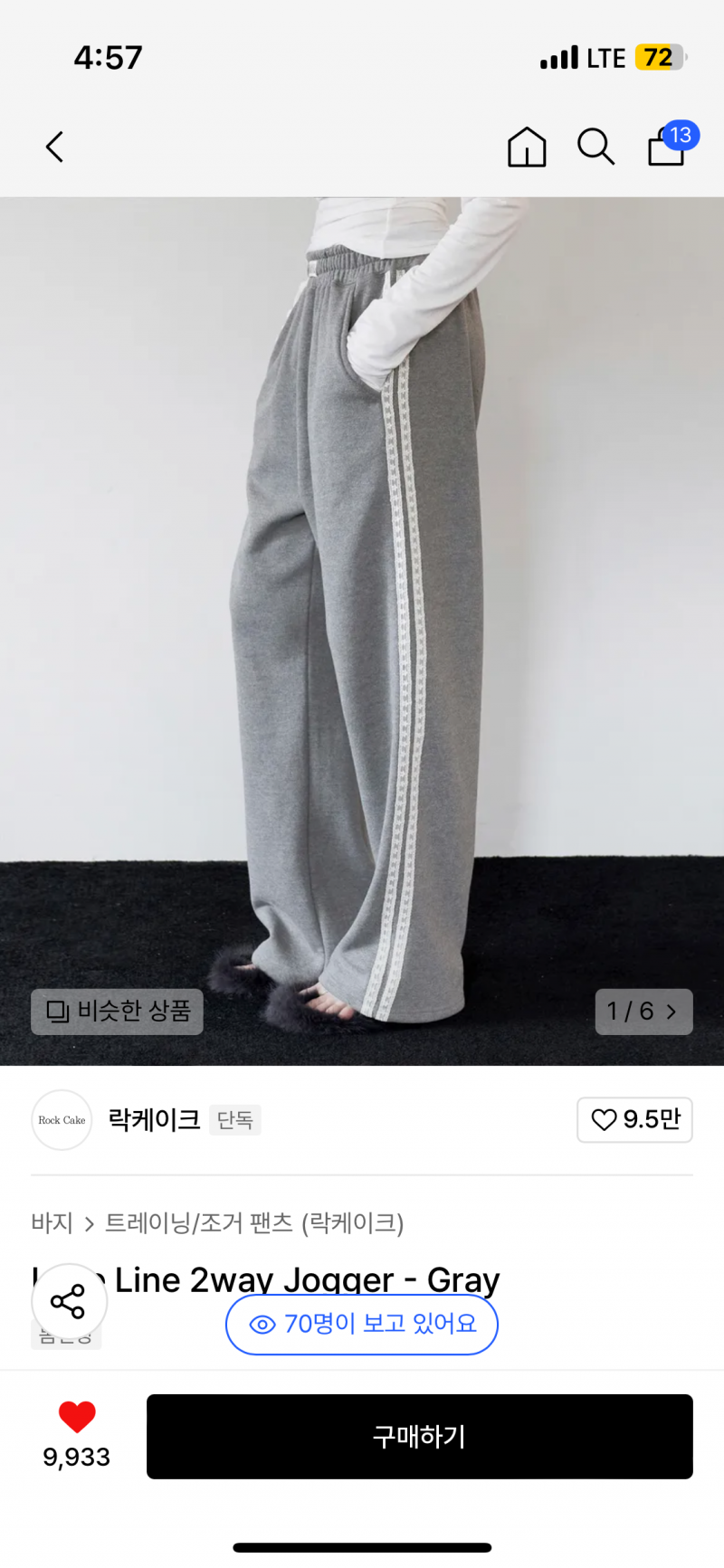Tap the back arrow to return
Viewport: 724px width, 1568px height.
tap(54, 147)
